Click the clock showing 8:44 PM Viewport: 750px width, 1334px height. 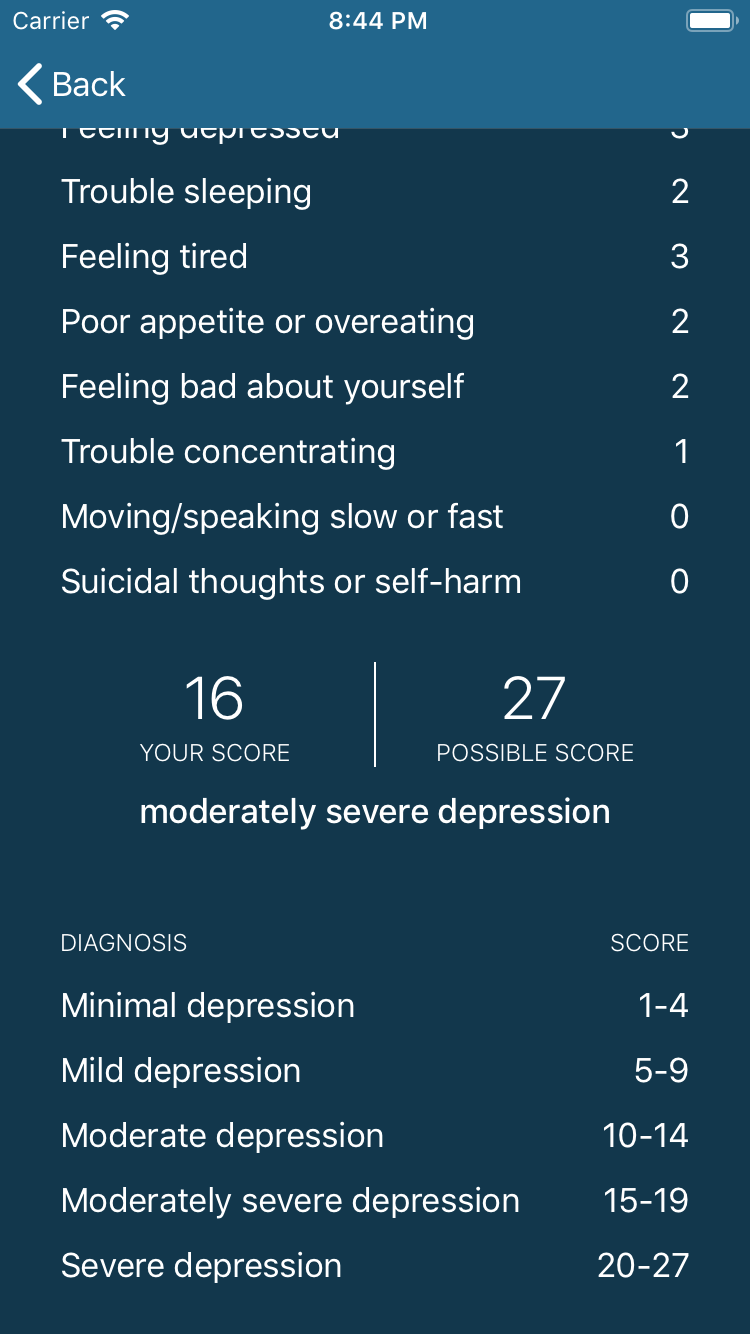click(377, 19)
